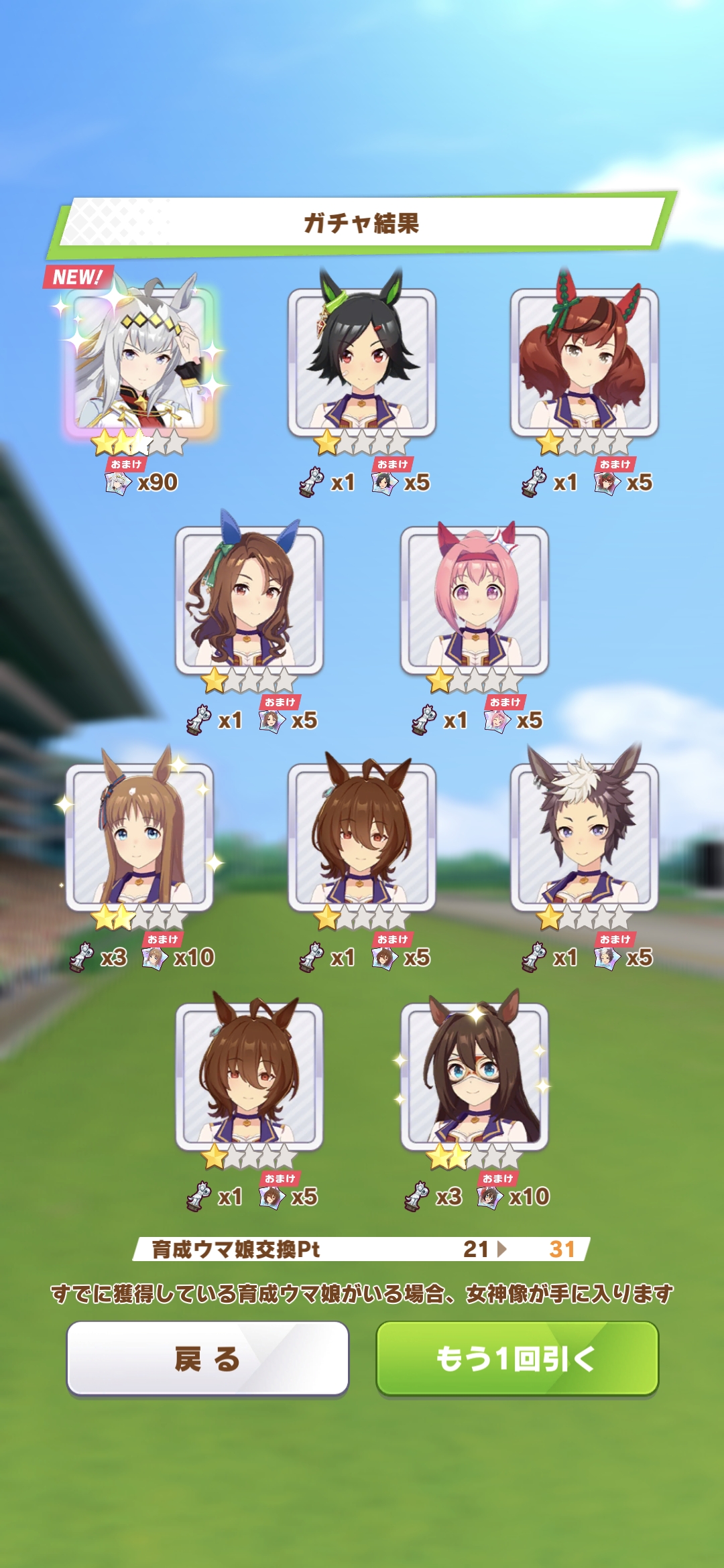Pull the gacha again with もう1回引く

click(517, 1358)
